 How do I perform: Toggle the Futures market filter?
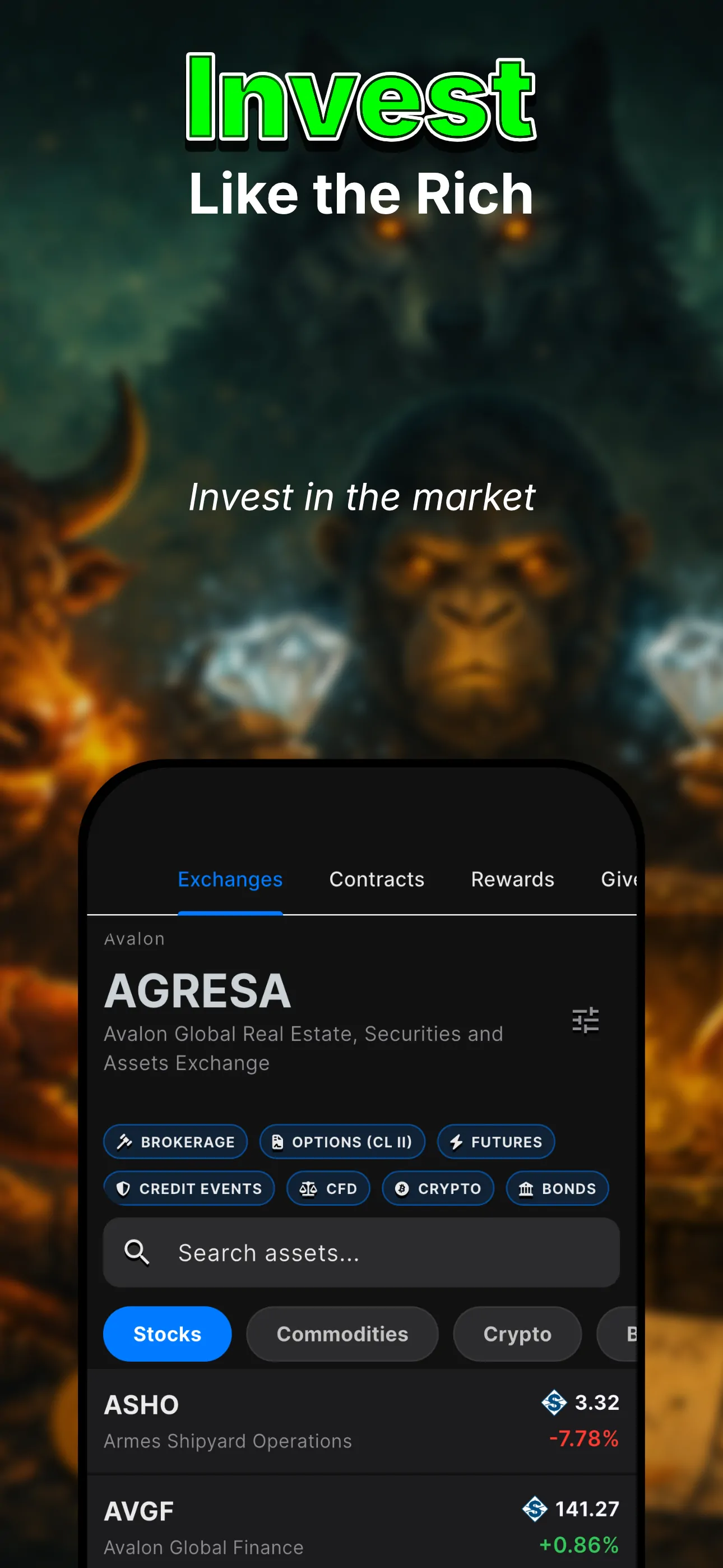(x=496, y=1141)
